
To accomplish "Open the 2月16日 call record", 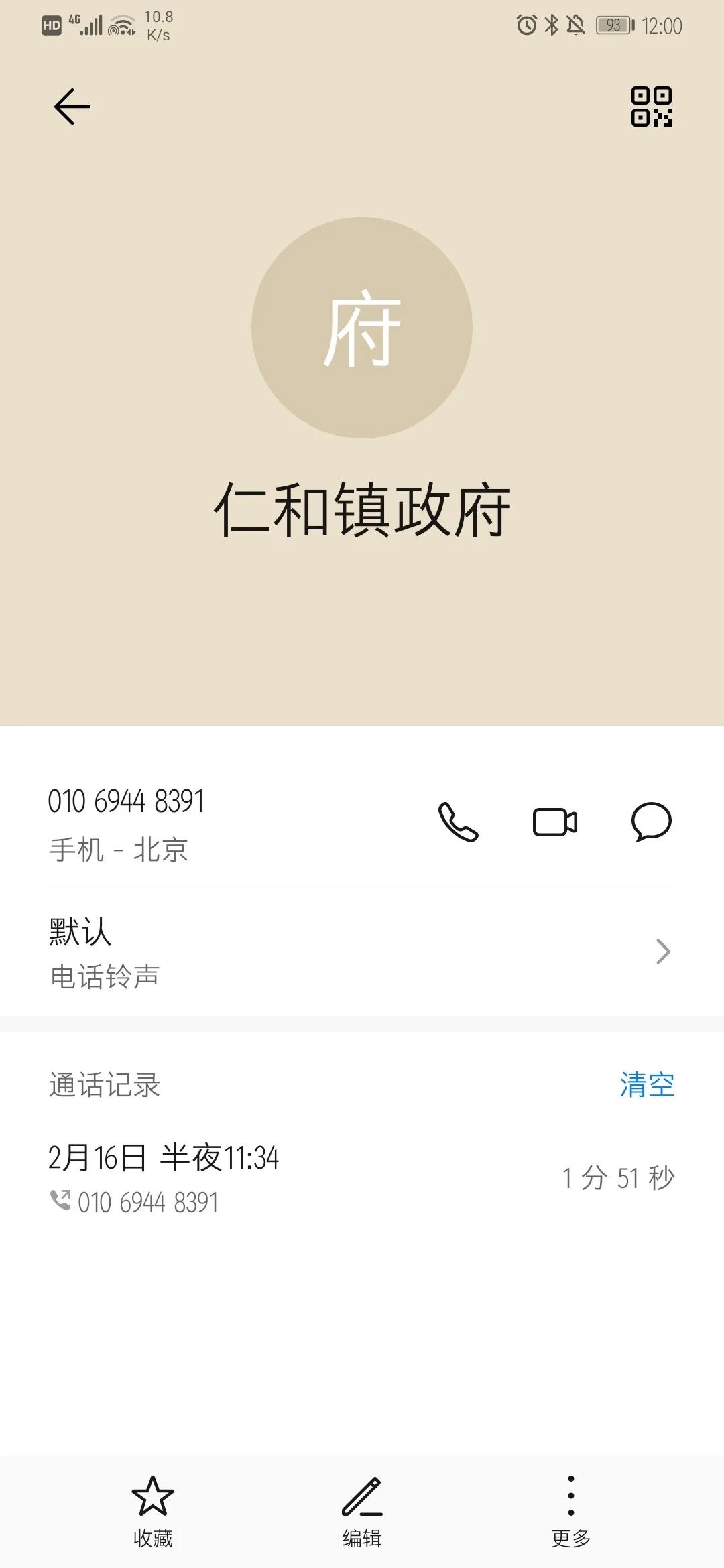I will click(x=362, y=1178).
